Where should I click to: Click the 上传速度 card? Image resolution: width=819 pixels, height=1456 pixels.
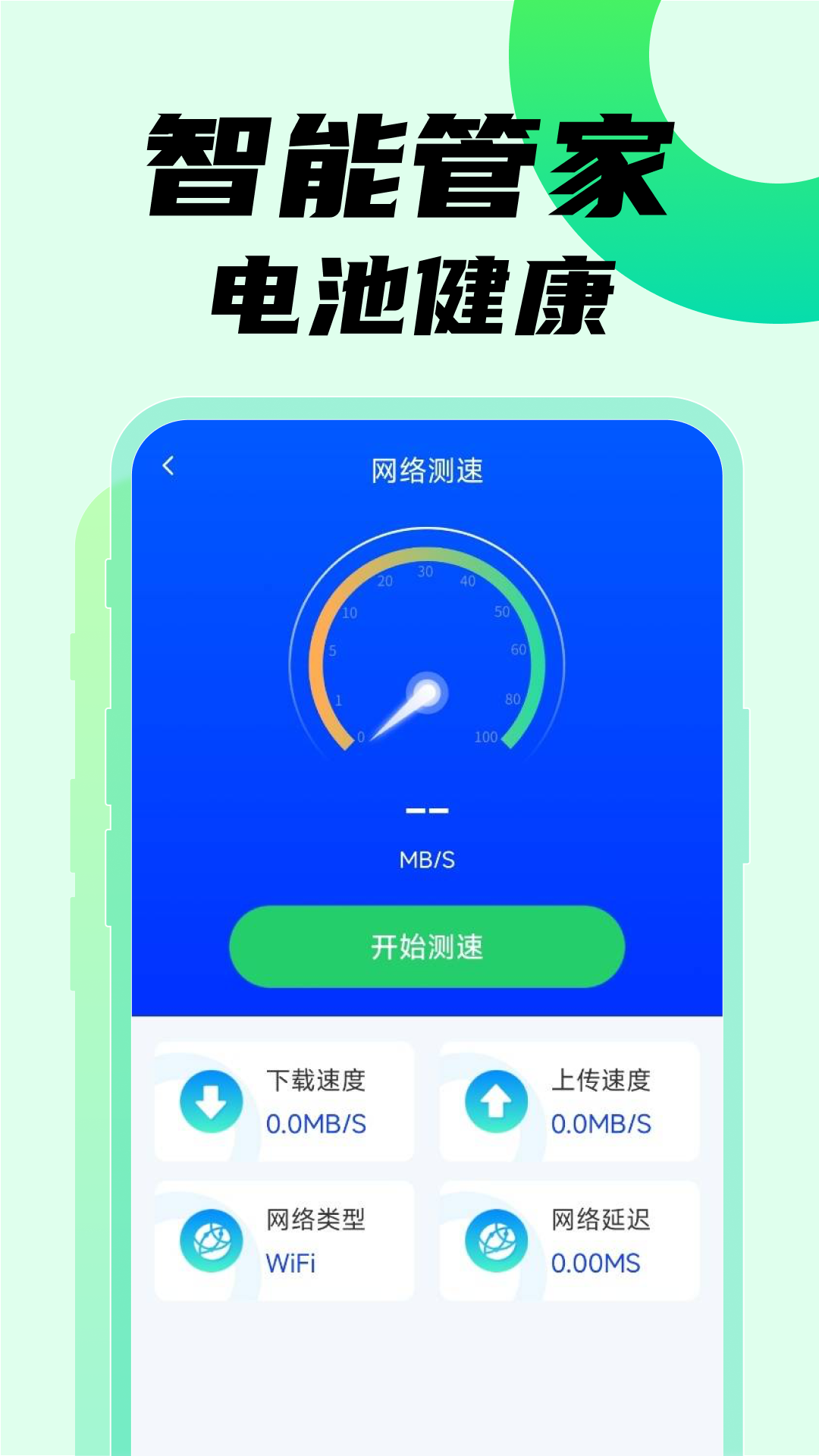[569, 1101]
